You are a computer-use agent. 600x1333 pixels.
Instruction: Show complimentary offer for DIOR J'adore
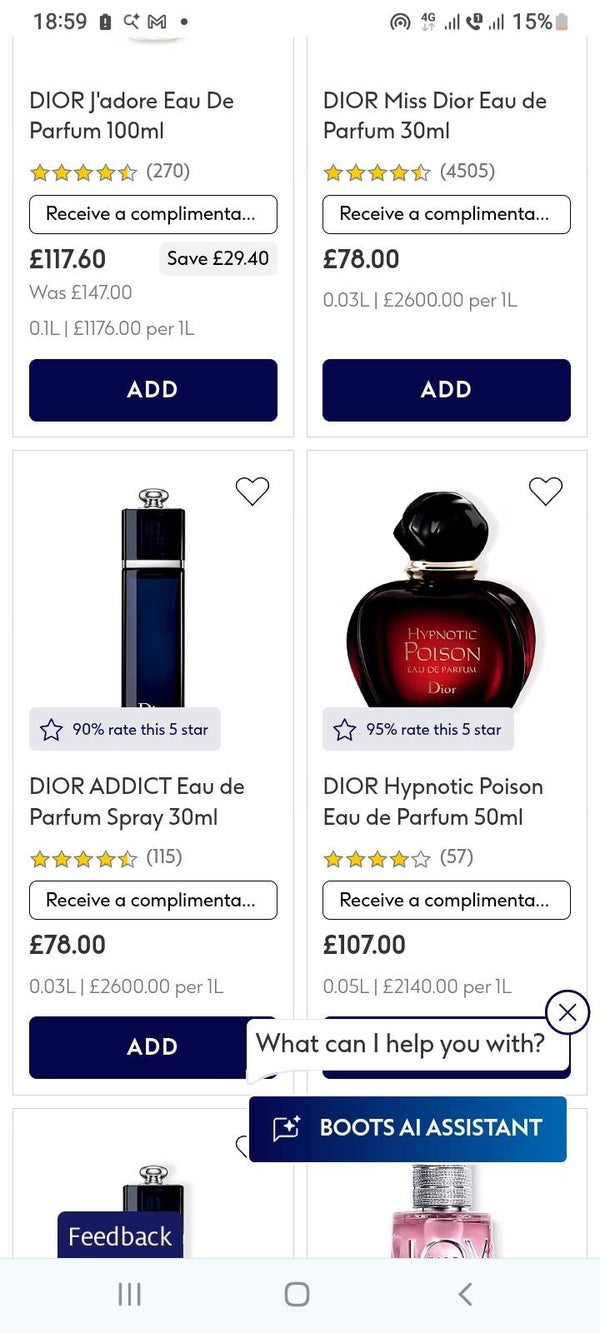point(153,214)
